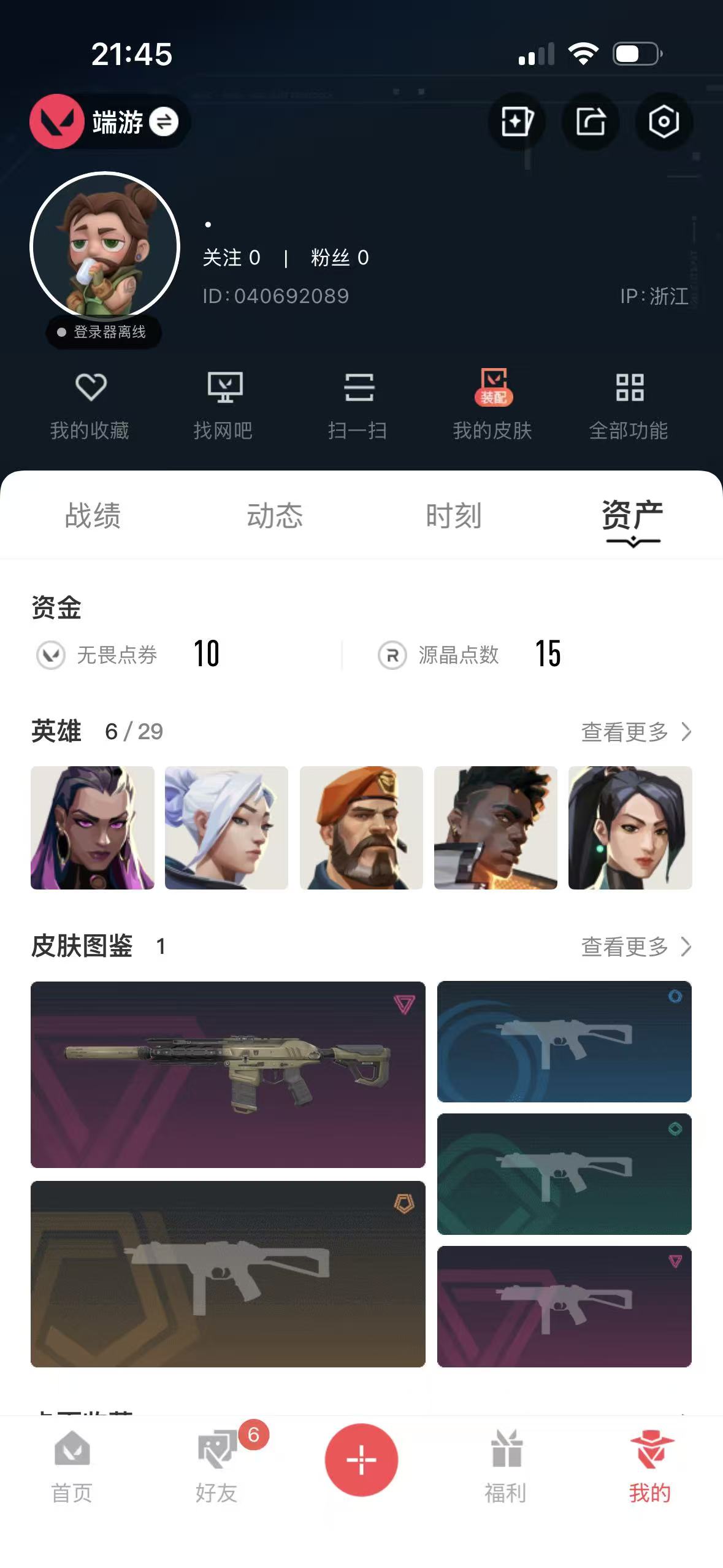Open the 福利 rewards tab
Viewport: 723px width, 1568px height.
(506, 1466)
